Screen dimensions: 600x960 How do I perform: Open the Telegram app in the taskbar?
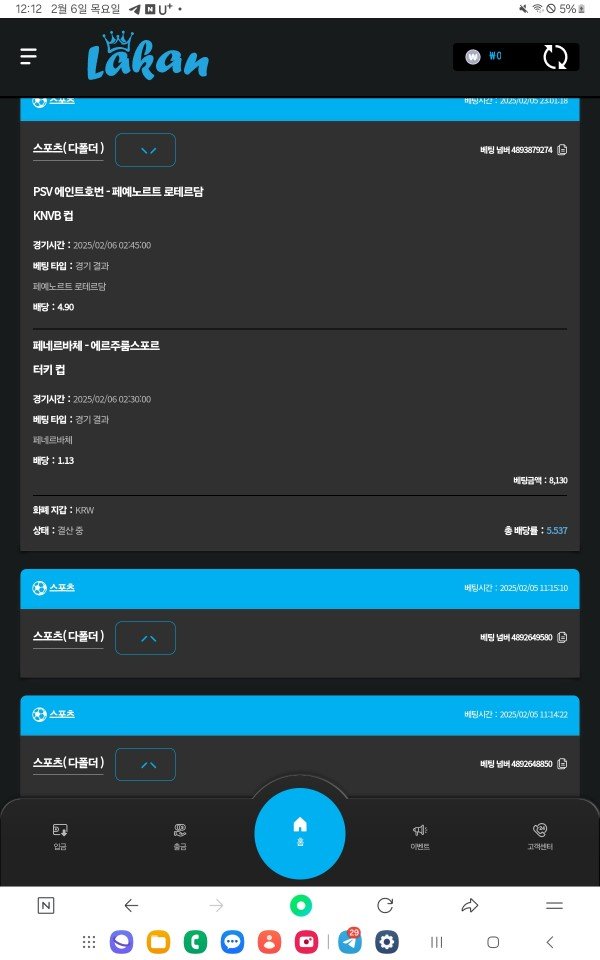coord(349,942)
